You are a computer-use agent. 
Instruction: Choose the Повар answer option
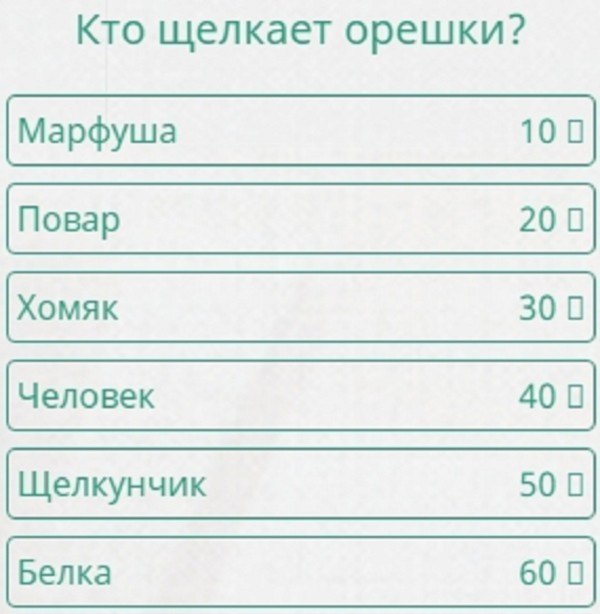(x=300, y=219)
